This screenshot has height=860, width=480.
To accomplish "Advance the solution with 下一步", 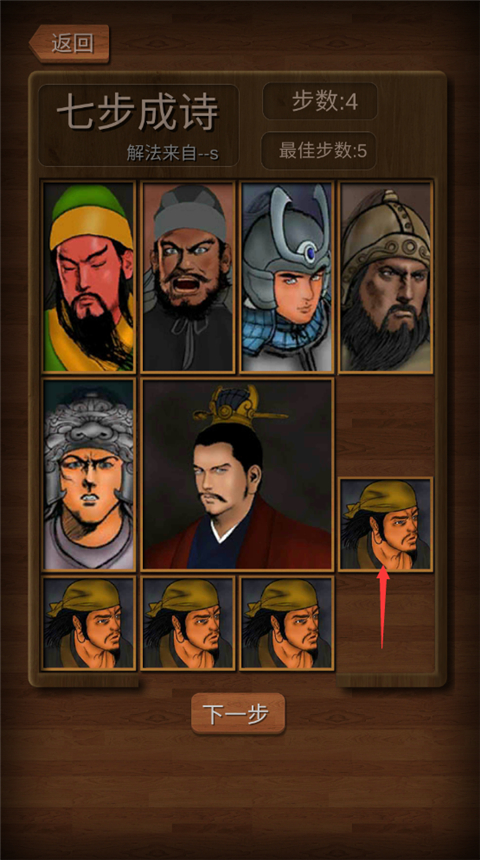I will click(x=238, y=713).
